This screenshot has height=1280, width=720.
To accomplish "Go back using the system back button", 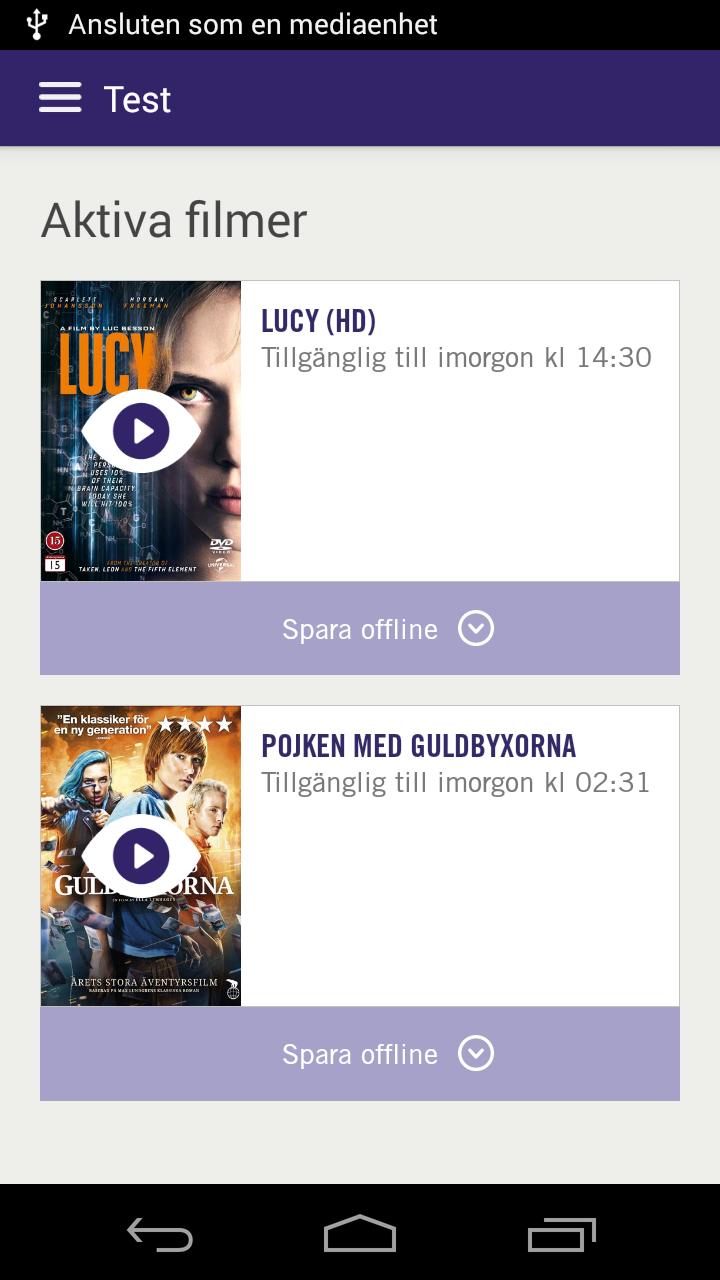I will point(160,1234).
